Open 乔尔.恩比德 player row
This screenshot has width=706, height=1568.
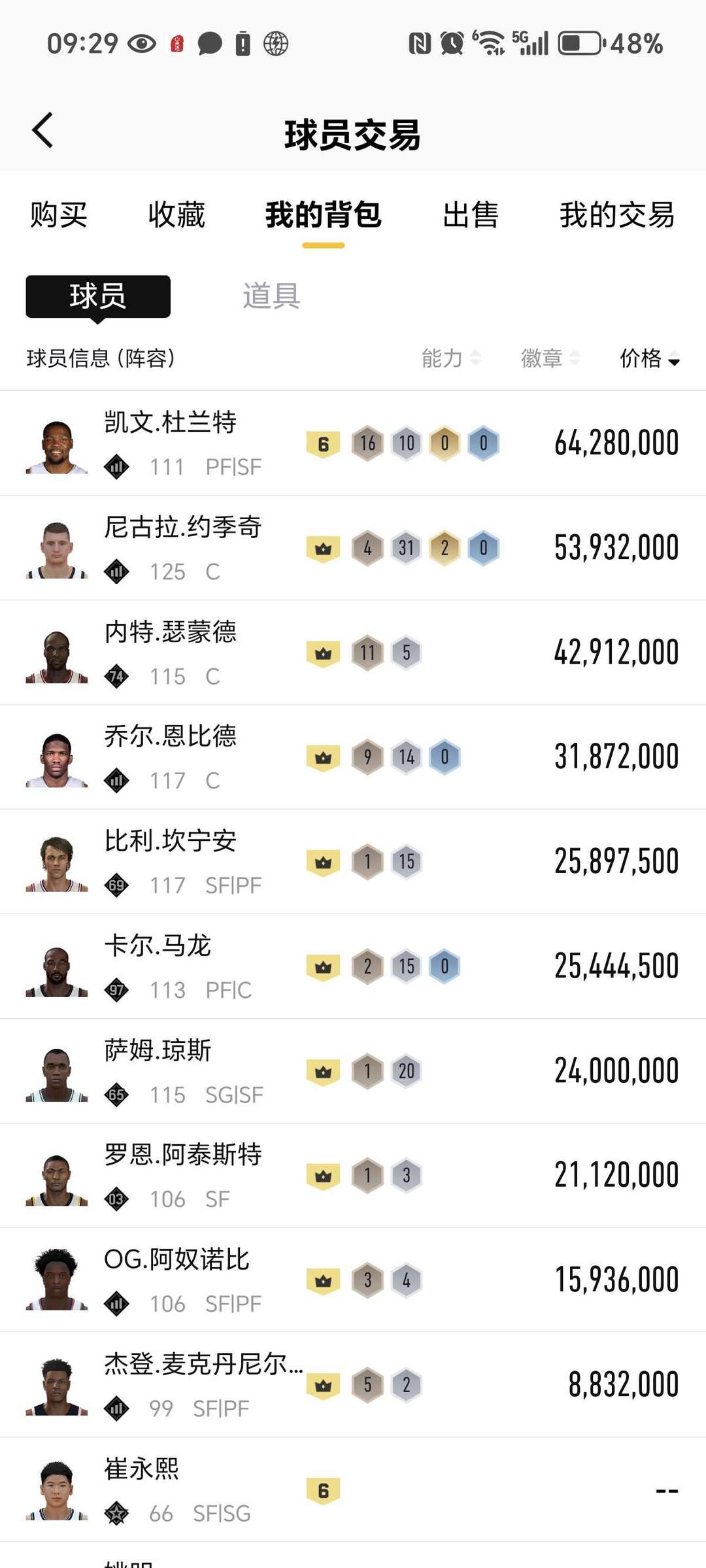pos(353,757)
